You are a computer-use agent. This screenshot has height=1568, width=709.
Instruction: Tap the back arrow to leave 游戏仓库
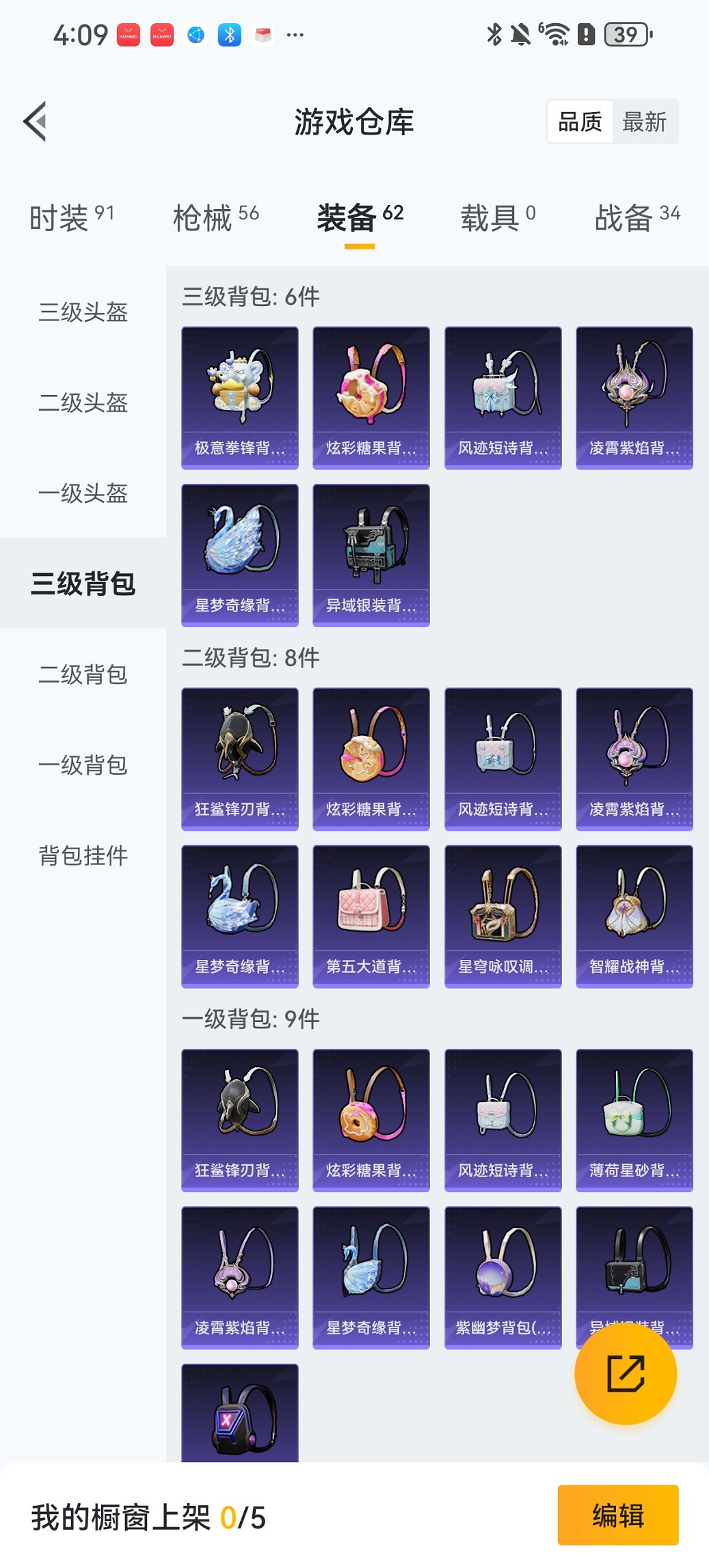36,120
